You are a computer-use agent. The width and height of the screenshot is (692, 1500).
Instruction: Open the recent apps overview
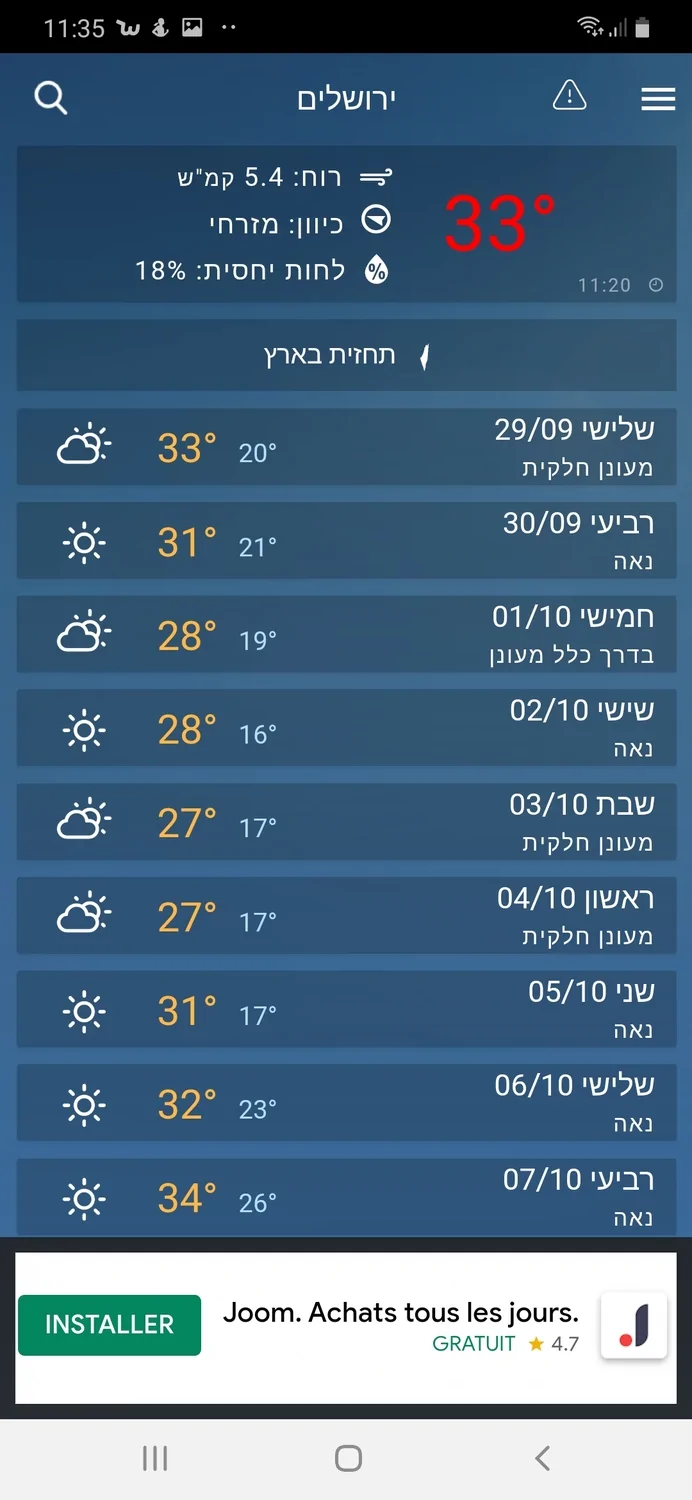[x=154, y=1458]
